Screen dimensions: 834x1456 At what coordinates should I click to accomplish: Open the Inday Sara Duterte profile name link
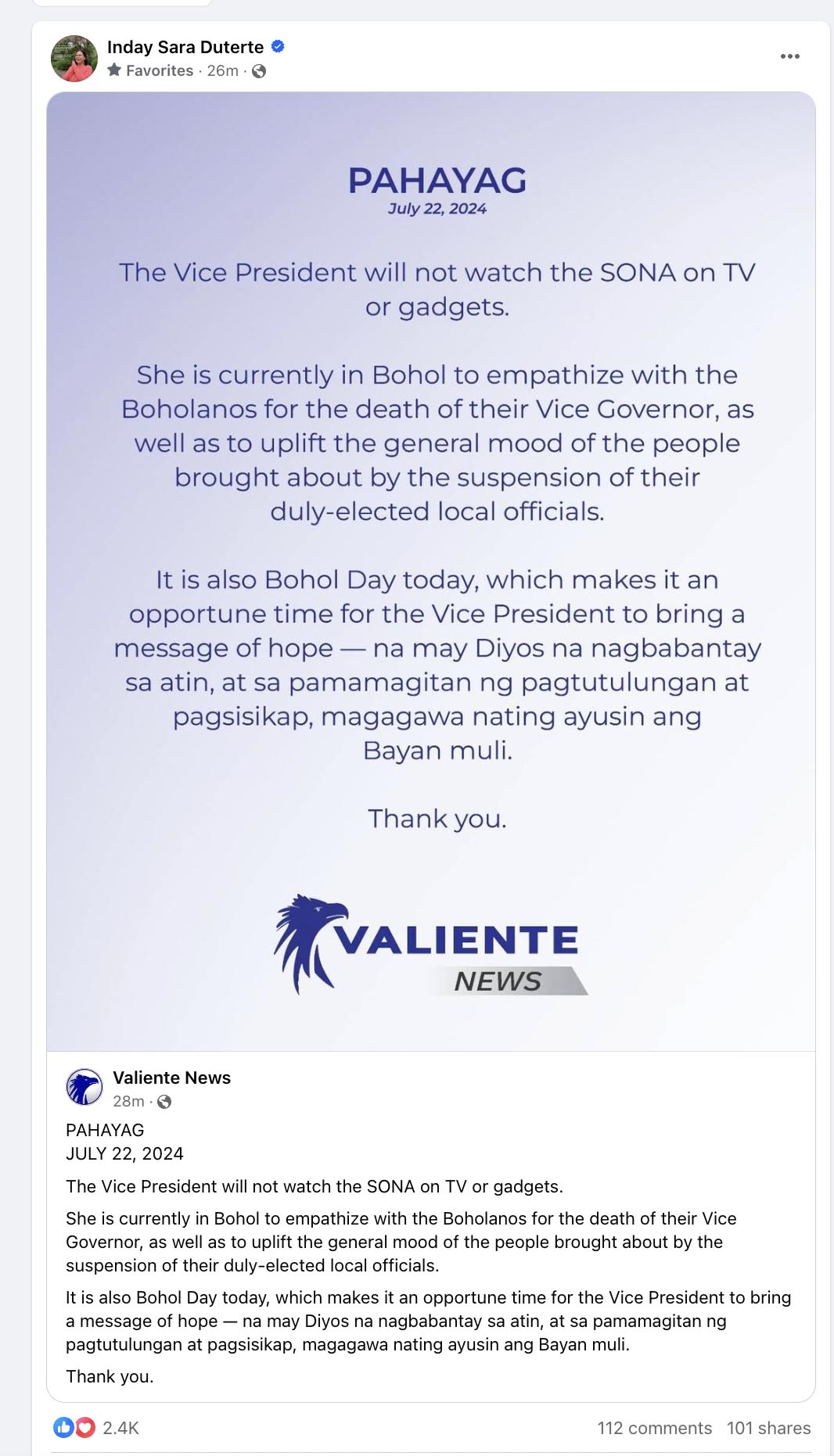(185, 47)
